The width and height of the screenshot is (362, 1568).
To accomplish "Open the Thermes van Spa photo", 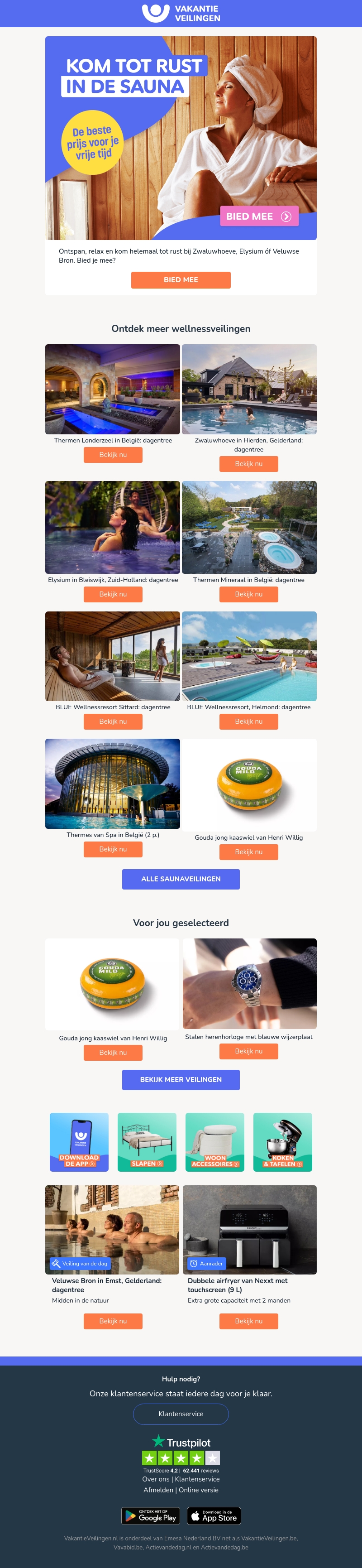I will (113, 784).
